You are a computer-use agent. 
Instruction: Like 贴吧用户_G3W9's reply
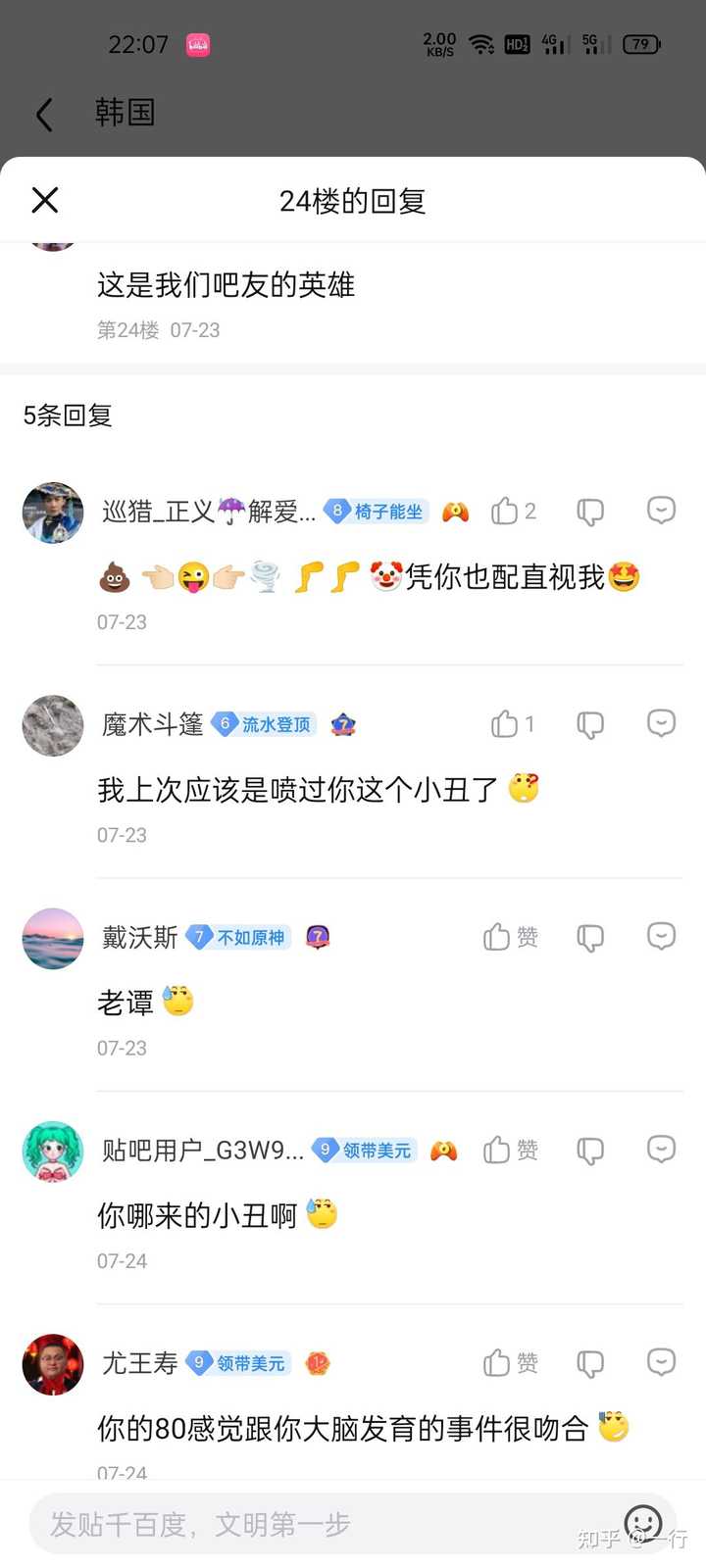click(511, 1150)
